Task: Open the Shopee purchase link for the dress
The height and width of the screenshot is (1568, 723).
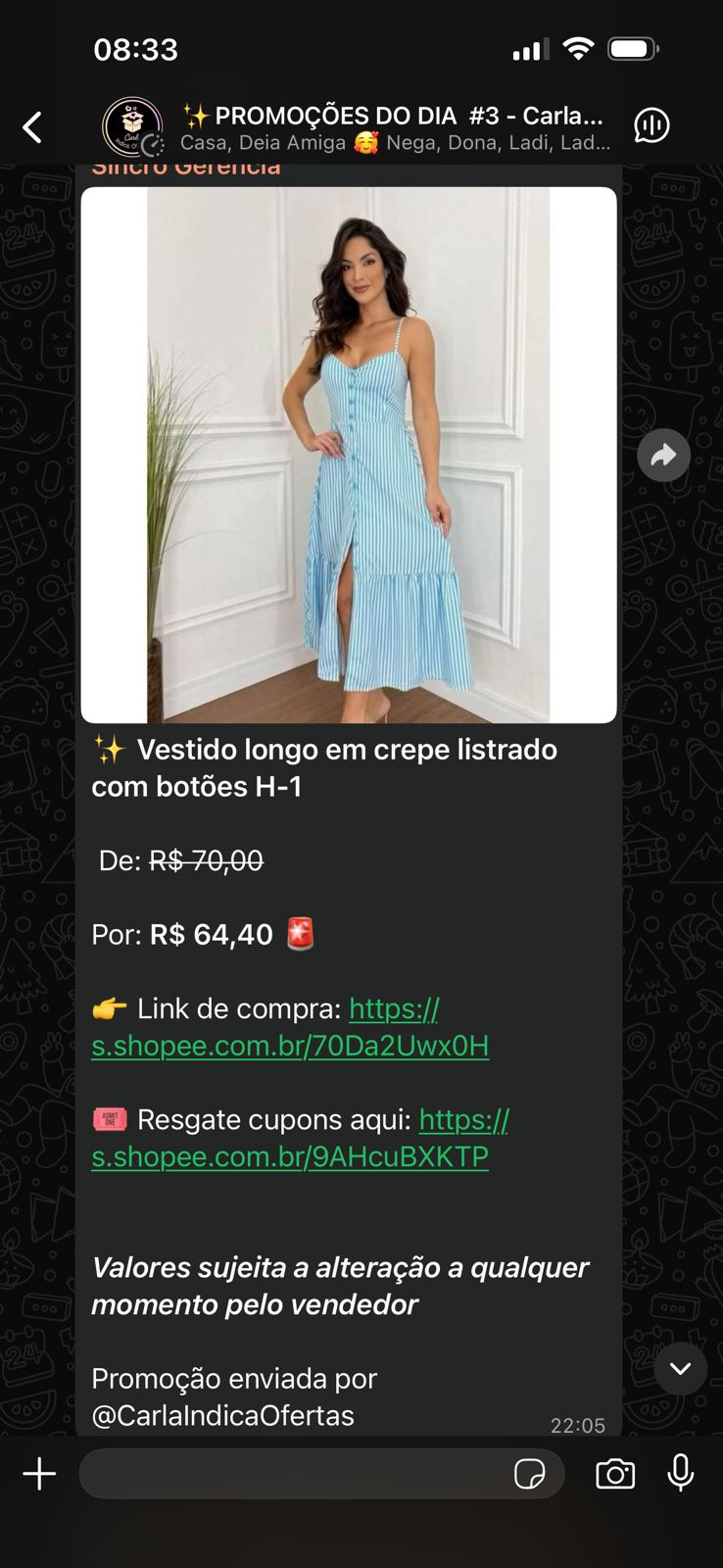Action: click(x=291, y=1027)
